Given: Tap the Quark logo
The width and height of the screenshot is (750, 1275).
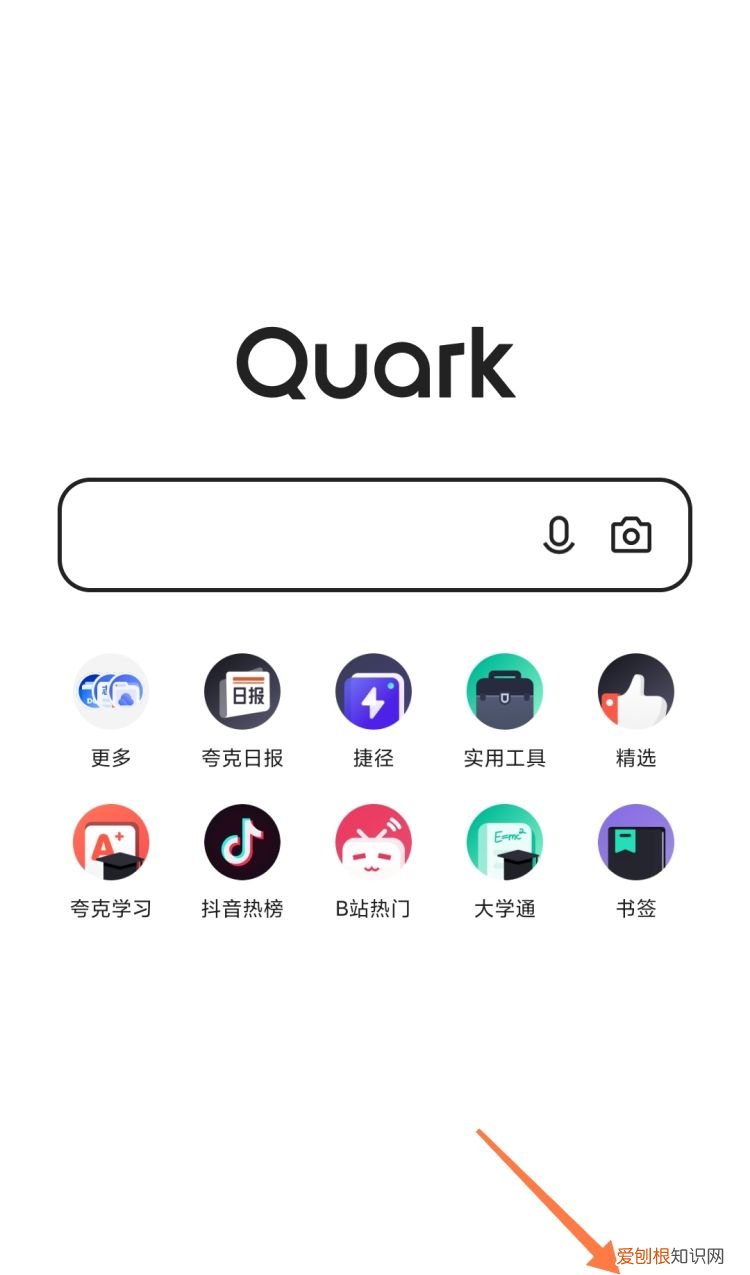Looking at the screenshot, I should click(374, 365).
